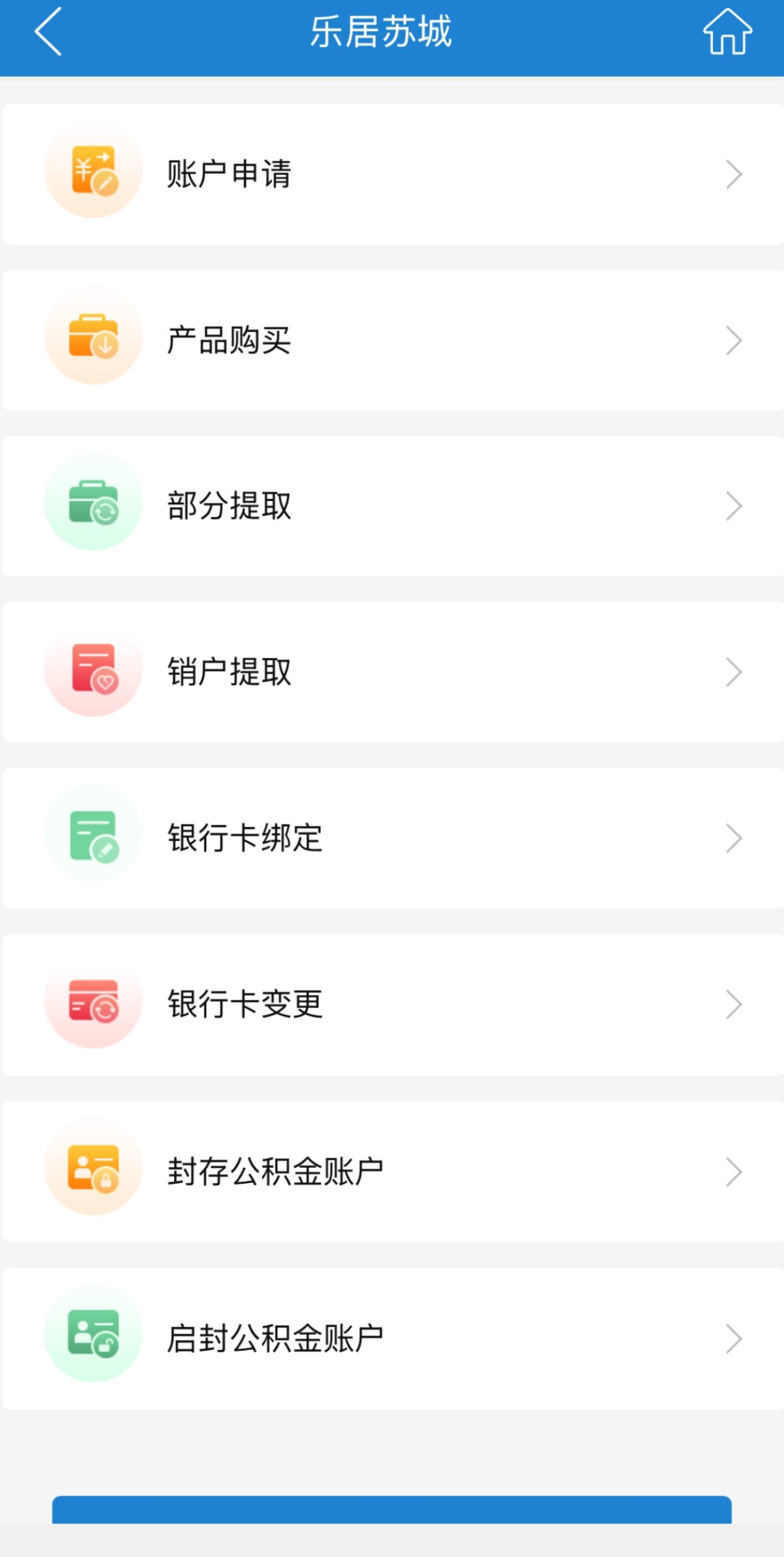
Task: Tap the 销户提取 row
Action: coord(392,672)
